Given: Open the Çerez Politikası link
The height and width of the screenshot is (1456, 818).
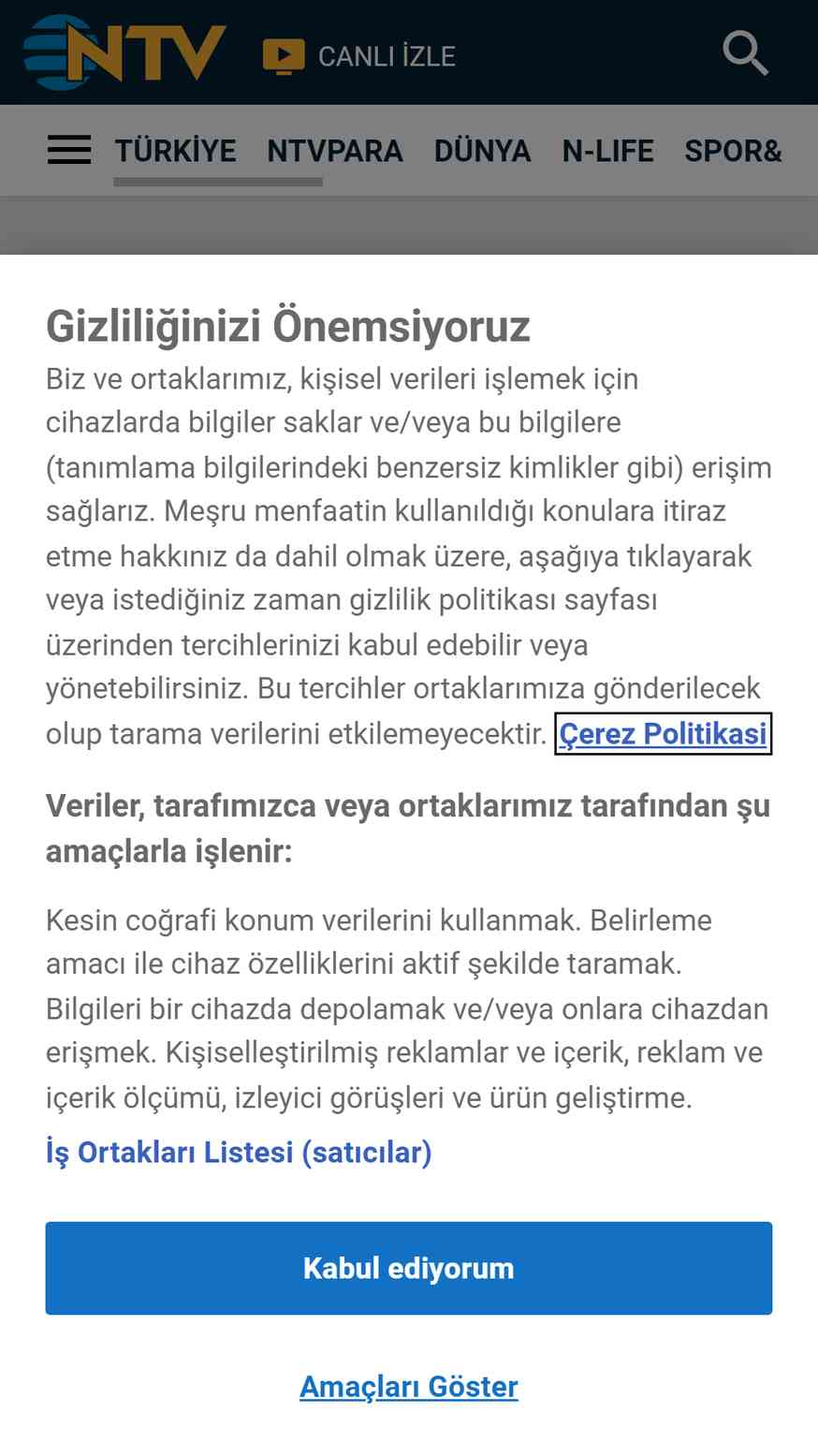Looking at the screenshot, I should pyautogui.click(x=663, y=733).
